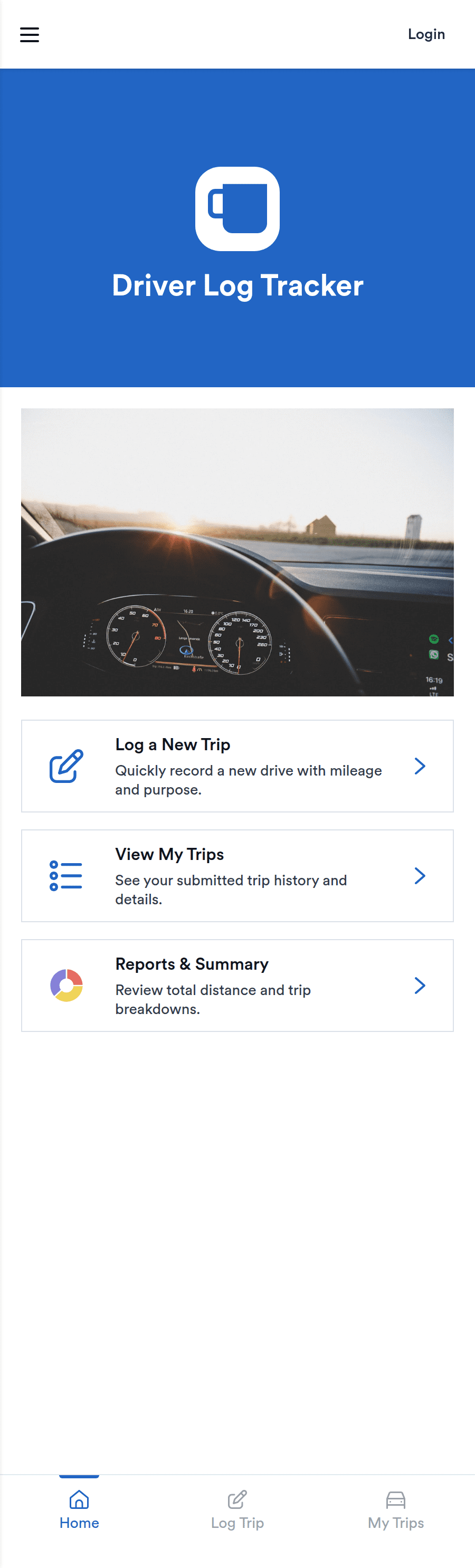
Task: Go to the My Trips tab
Action: click(396, 1509)
